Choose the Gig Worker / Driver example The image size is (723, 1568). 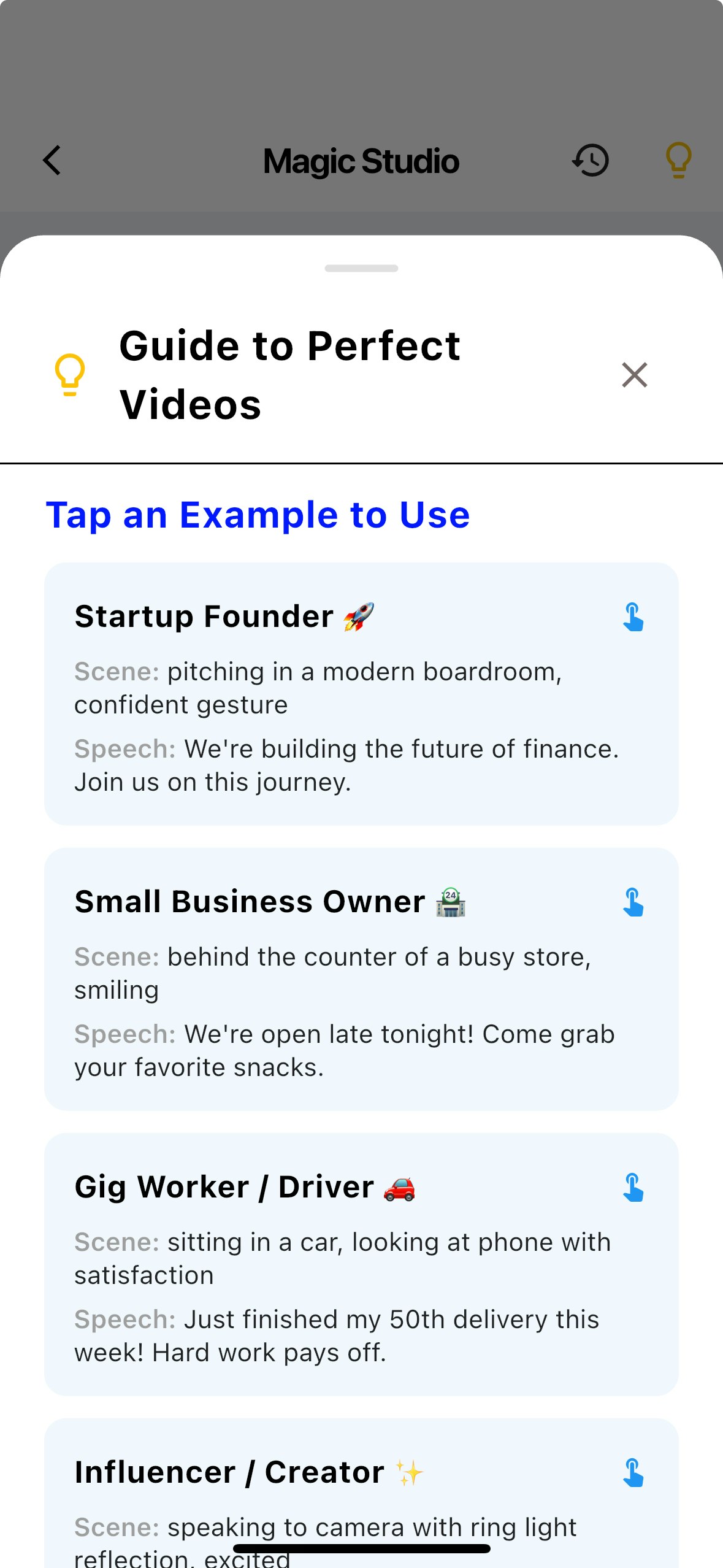(x=361, y=1264)
